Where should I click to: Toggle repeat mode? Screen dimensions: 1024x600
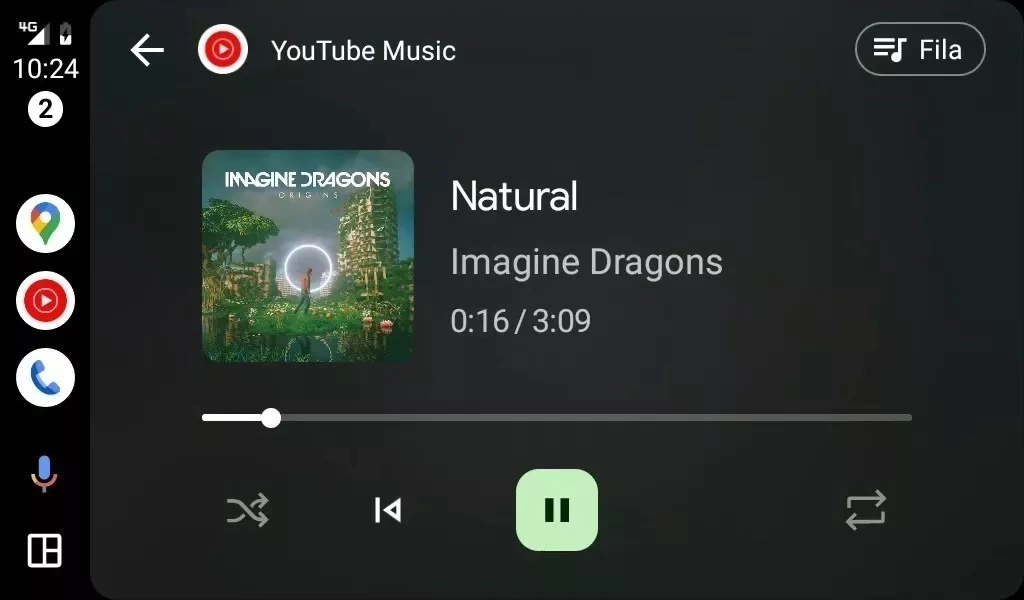click(866, 510)
